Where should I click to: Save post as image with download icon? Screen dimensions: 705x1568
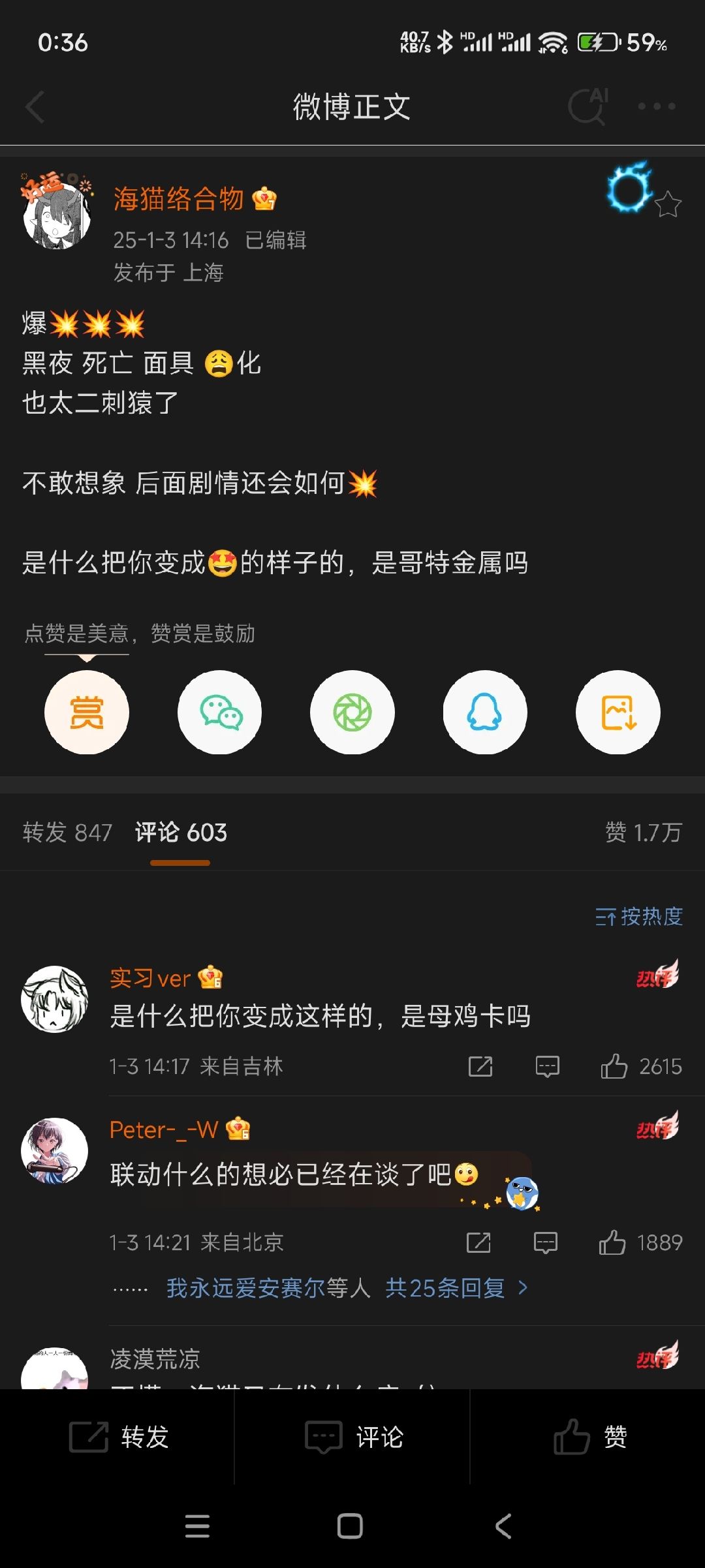coord(618,713)
